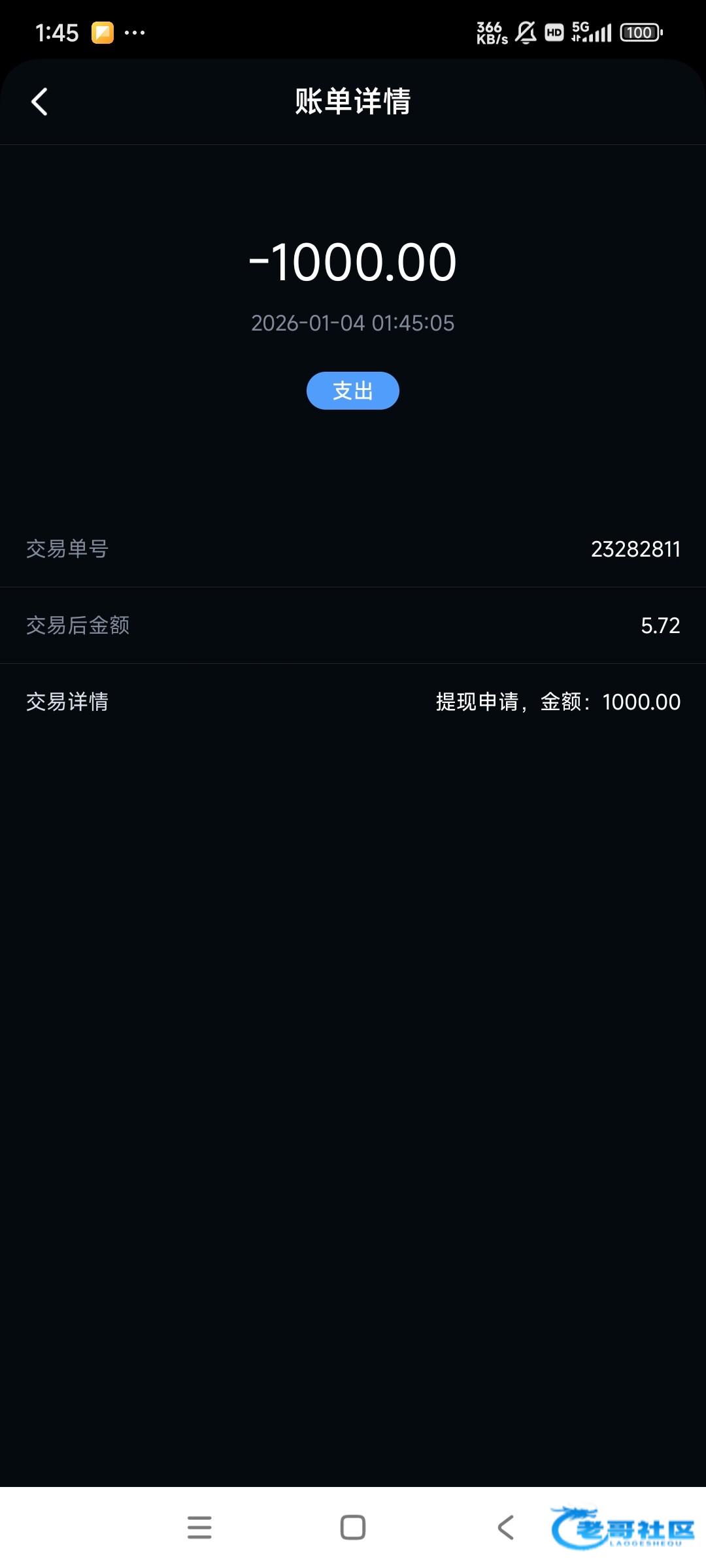Tap the system back button
The width and height of the screenshot is (706, 1568).
[x=506, y=1527]
